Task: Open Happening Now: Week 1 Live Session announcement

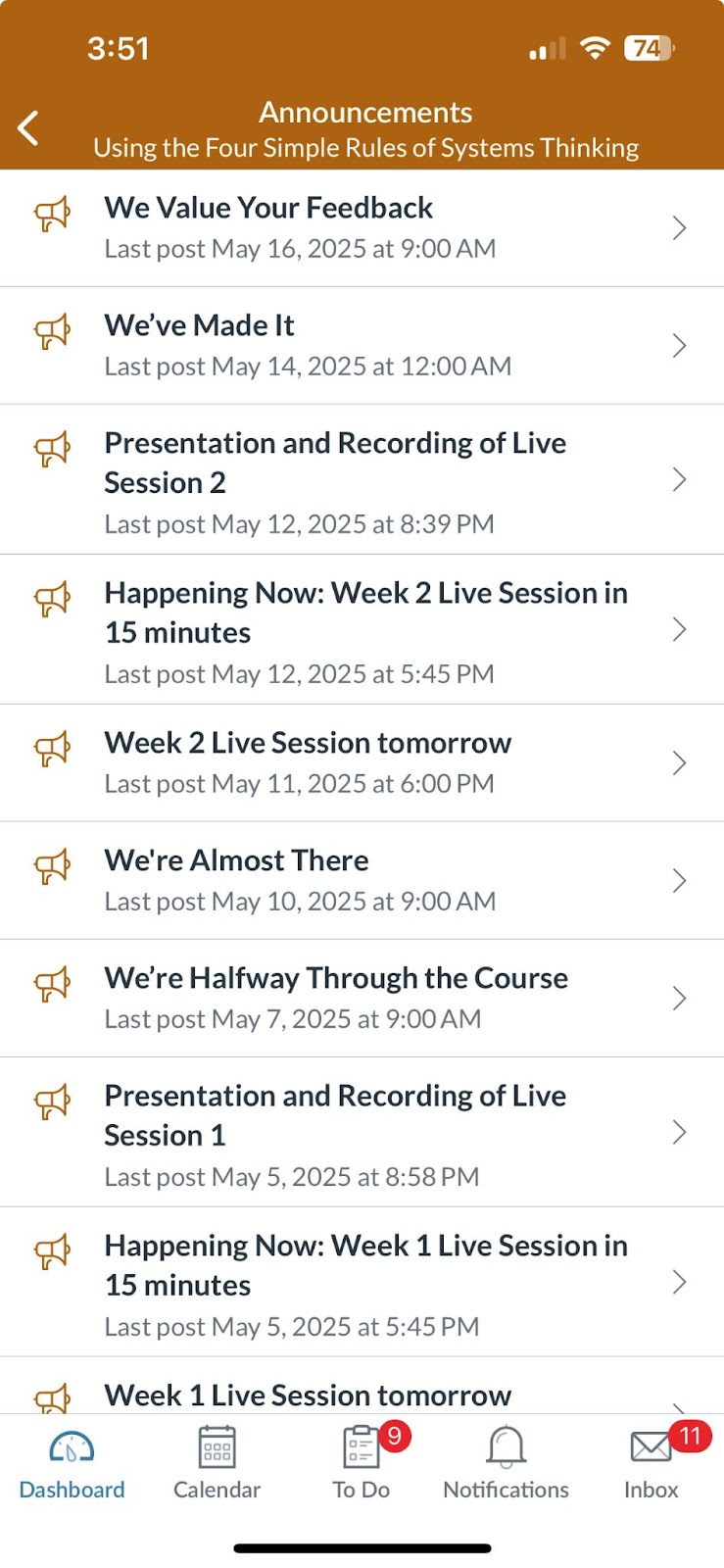Action: [362, 1283]
